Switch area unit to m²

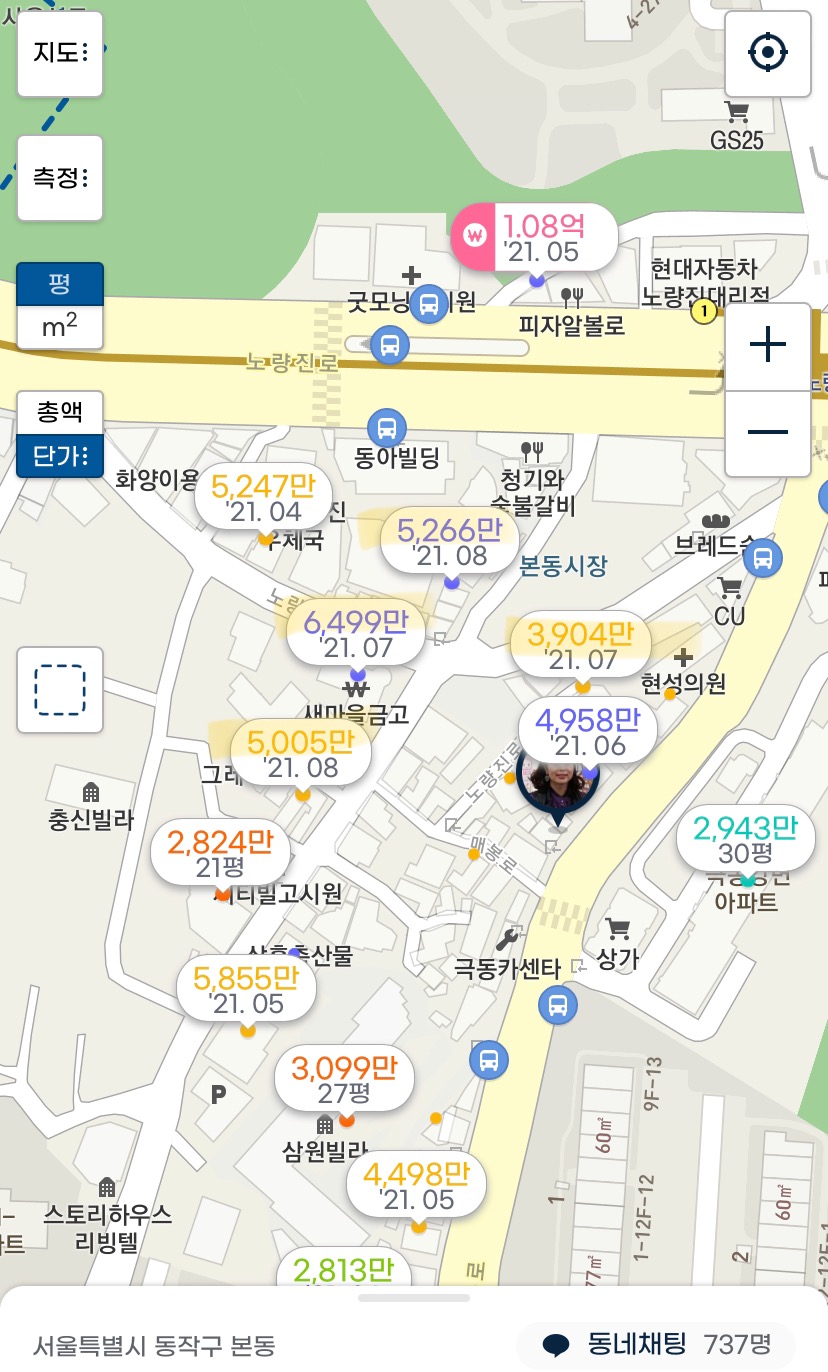[x=60, y=327]
